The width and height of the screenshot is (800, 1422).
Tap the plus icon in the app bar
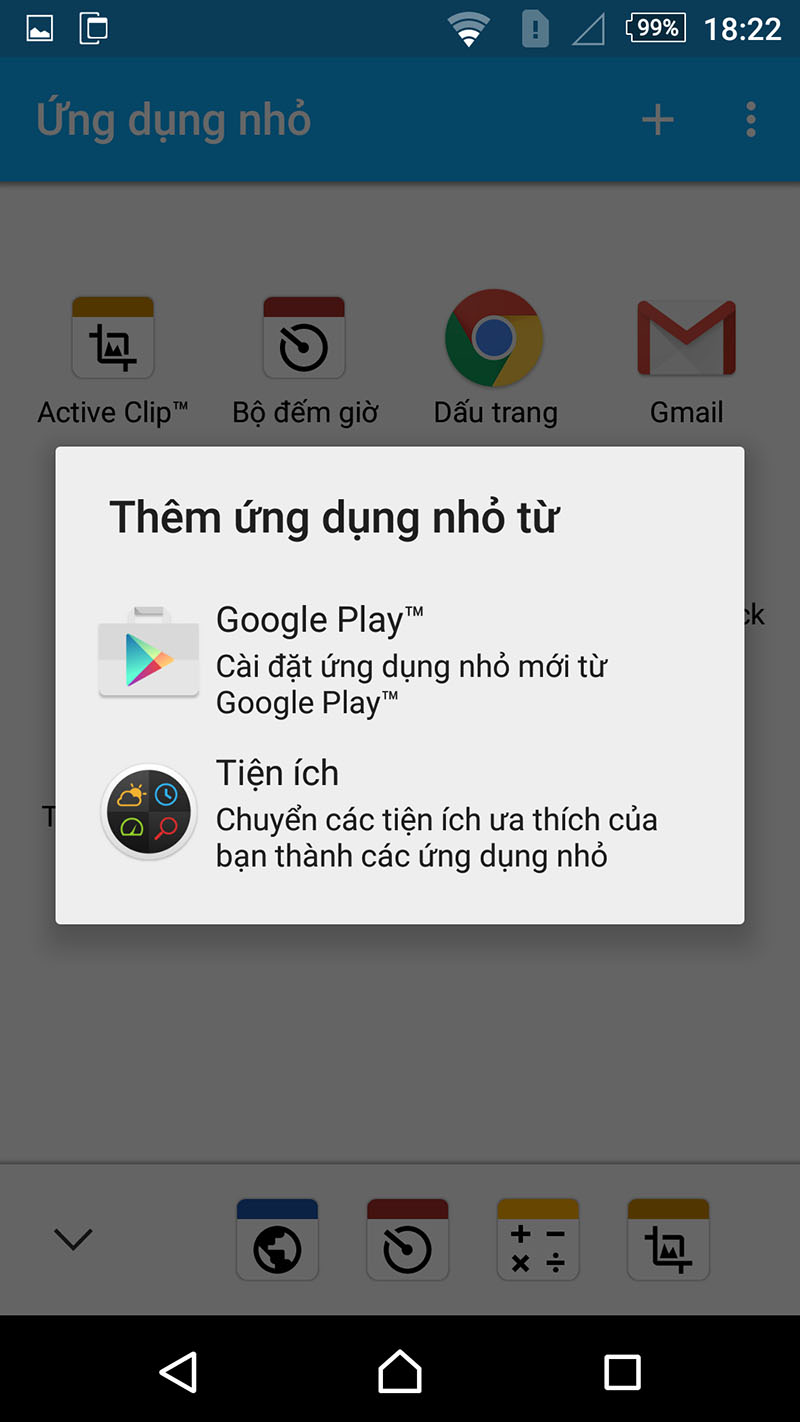(657, 120)
